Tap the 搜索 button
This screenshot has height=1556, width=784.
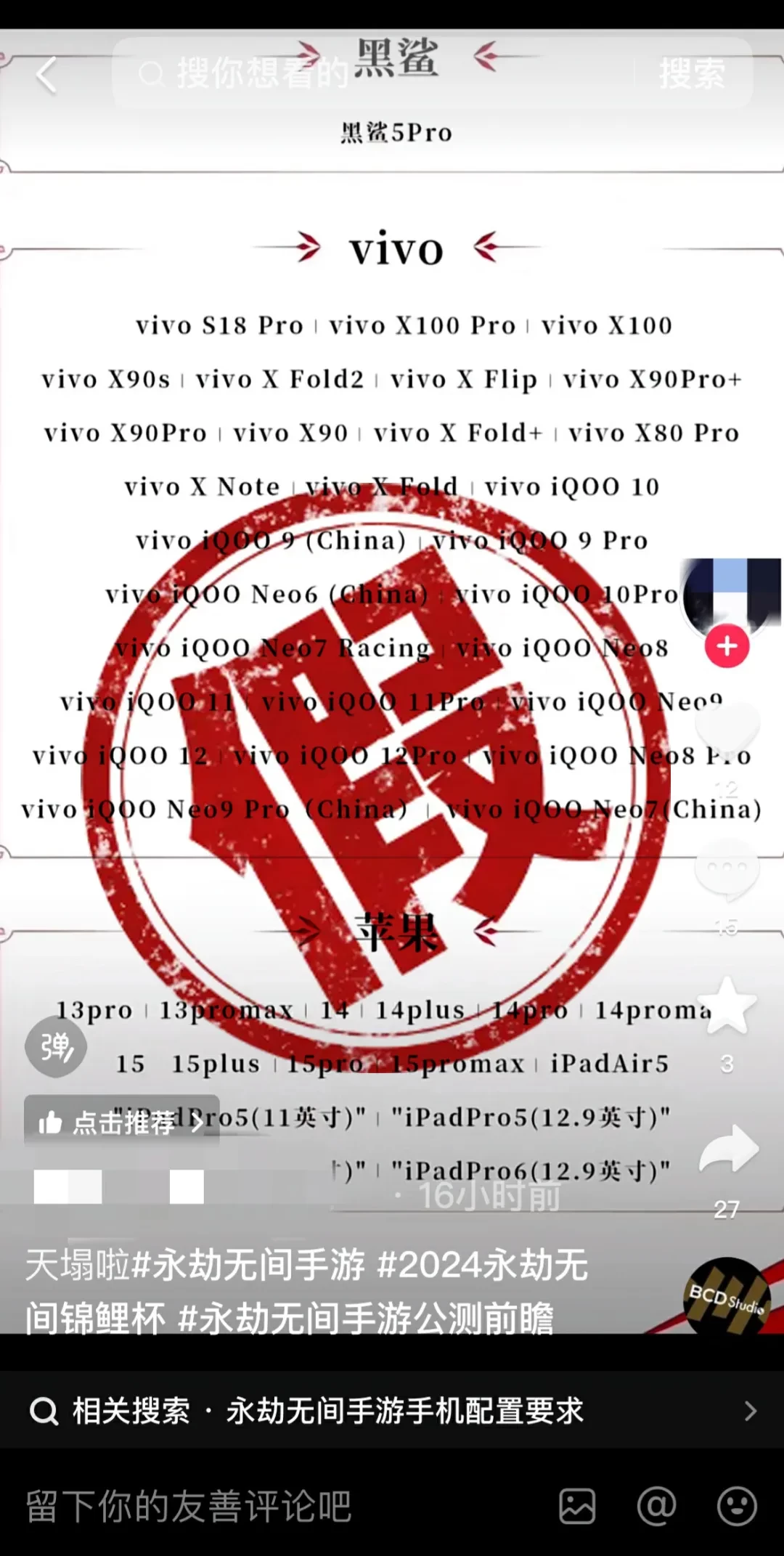[692, 73]
